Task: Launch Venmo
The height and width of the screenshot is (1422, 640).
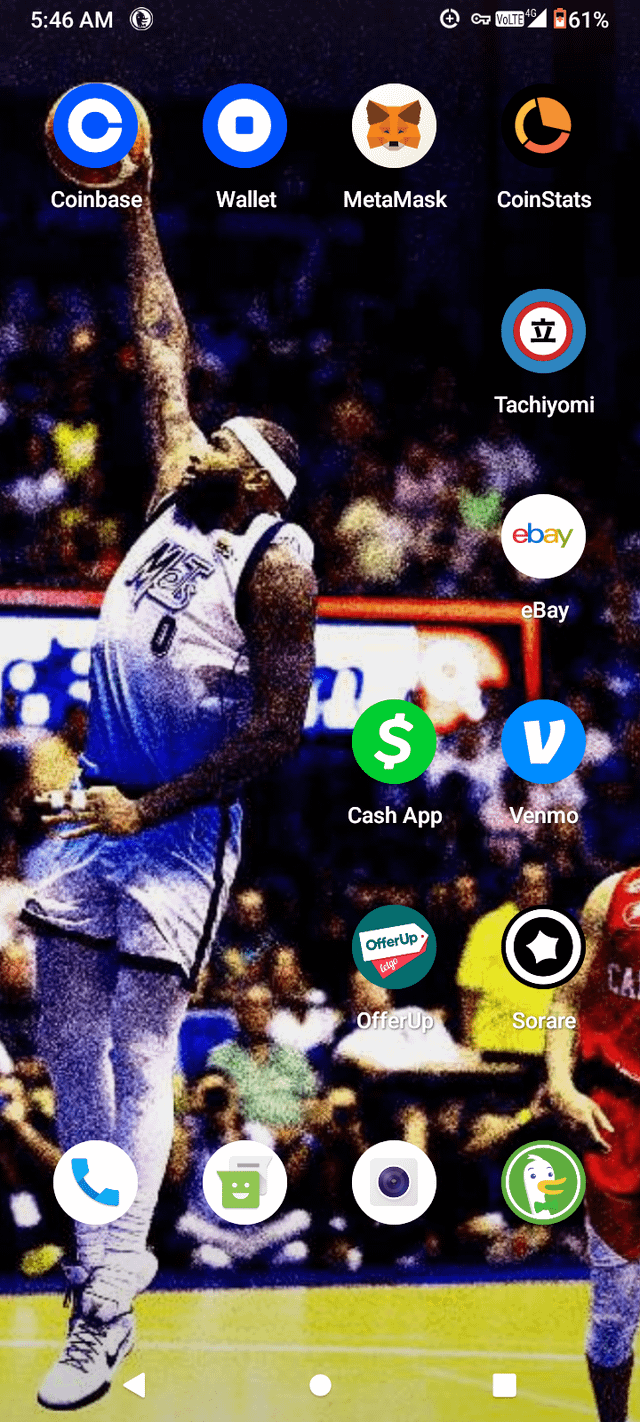Action: pos(543,742)
